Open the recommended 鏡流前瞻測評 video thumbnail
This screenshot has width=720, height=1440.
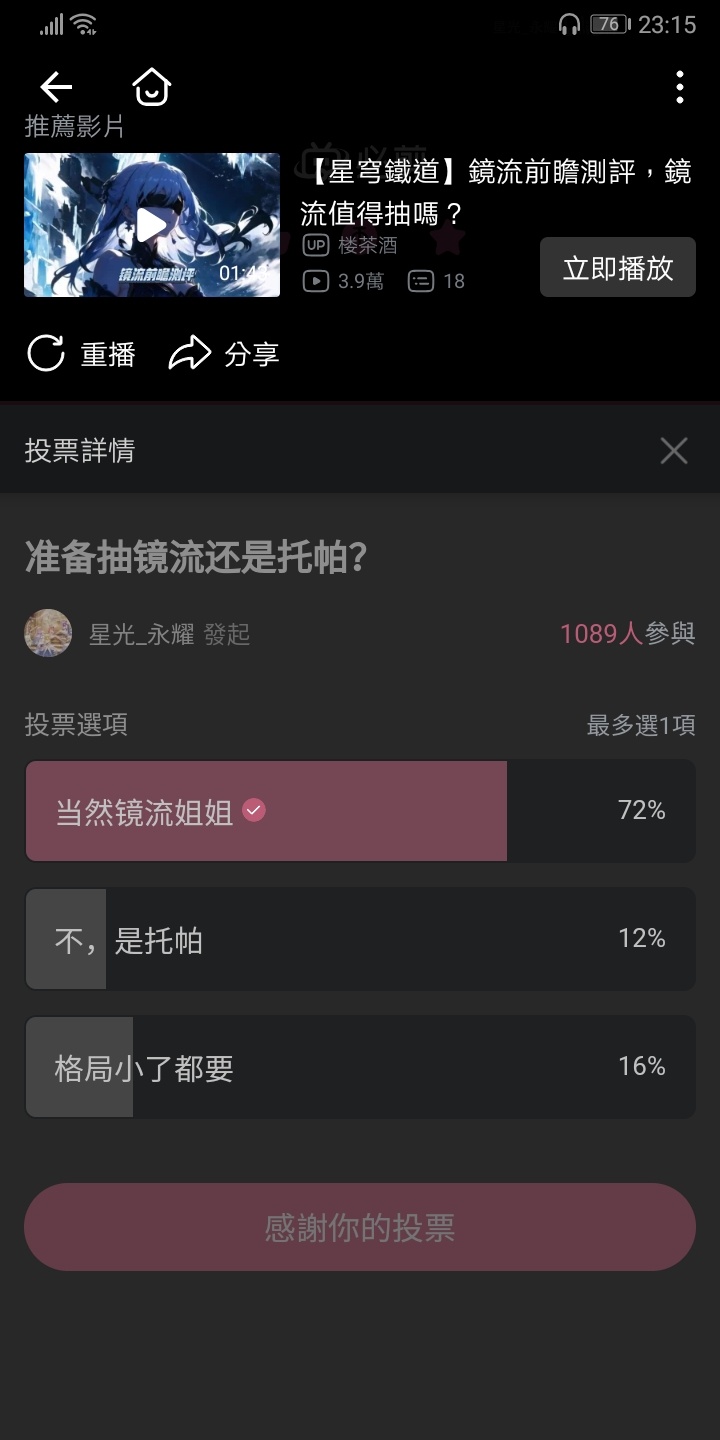pos(152,225)
